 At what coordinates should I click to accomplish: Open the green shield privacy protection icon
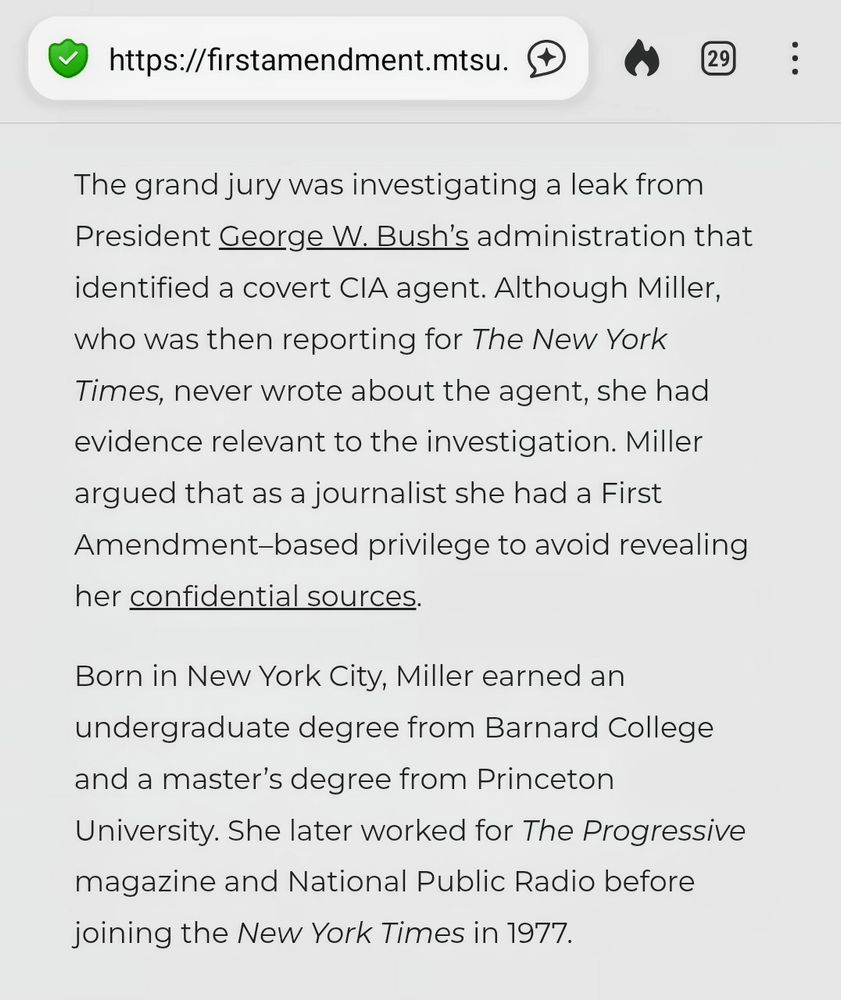pos(68,59)
